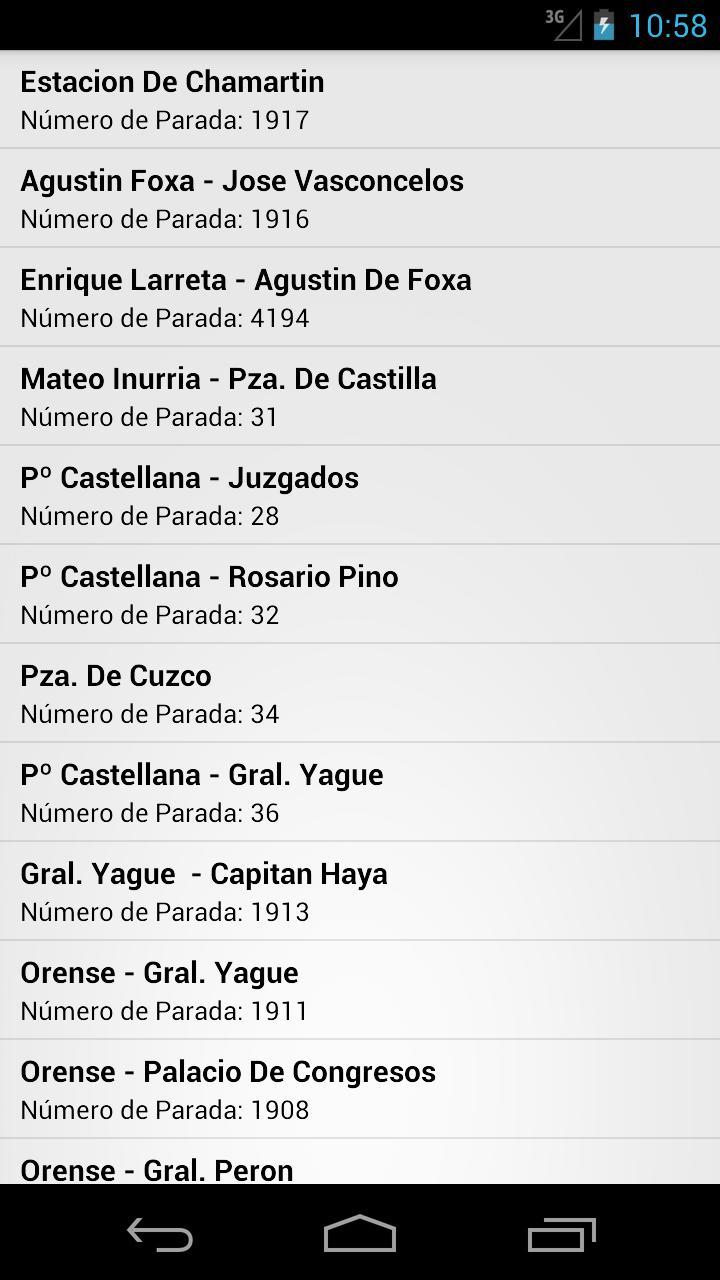Return to the home screen

point(360,1234)
